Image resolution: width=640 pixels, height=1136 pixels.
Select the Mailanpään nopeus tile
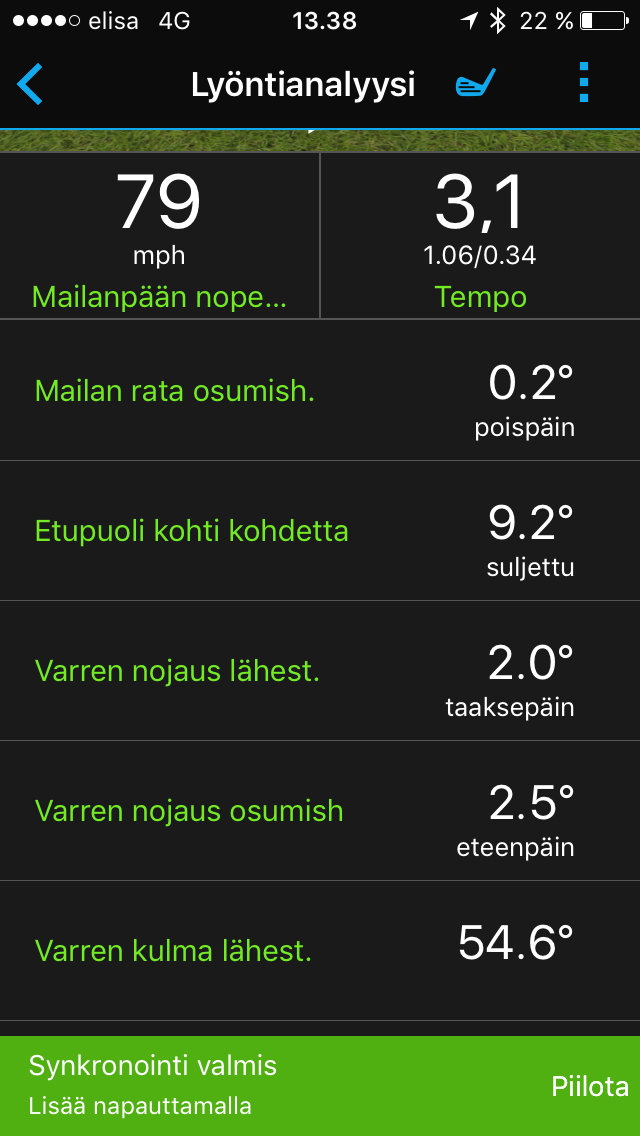[x=159, y=235]
